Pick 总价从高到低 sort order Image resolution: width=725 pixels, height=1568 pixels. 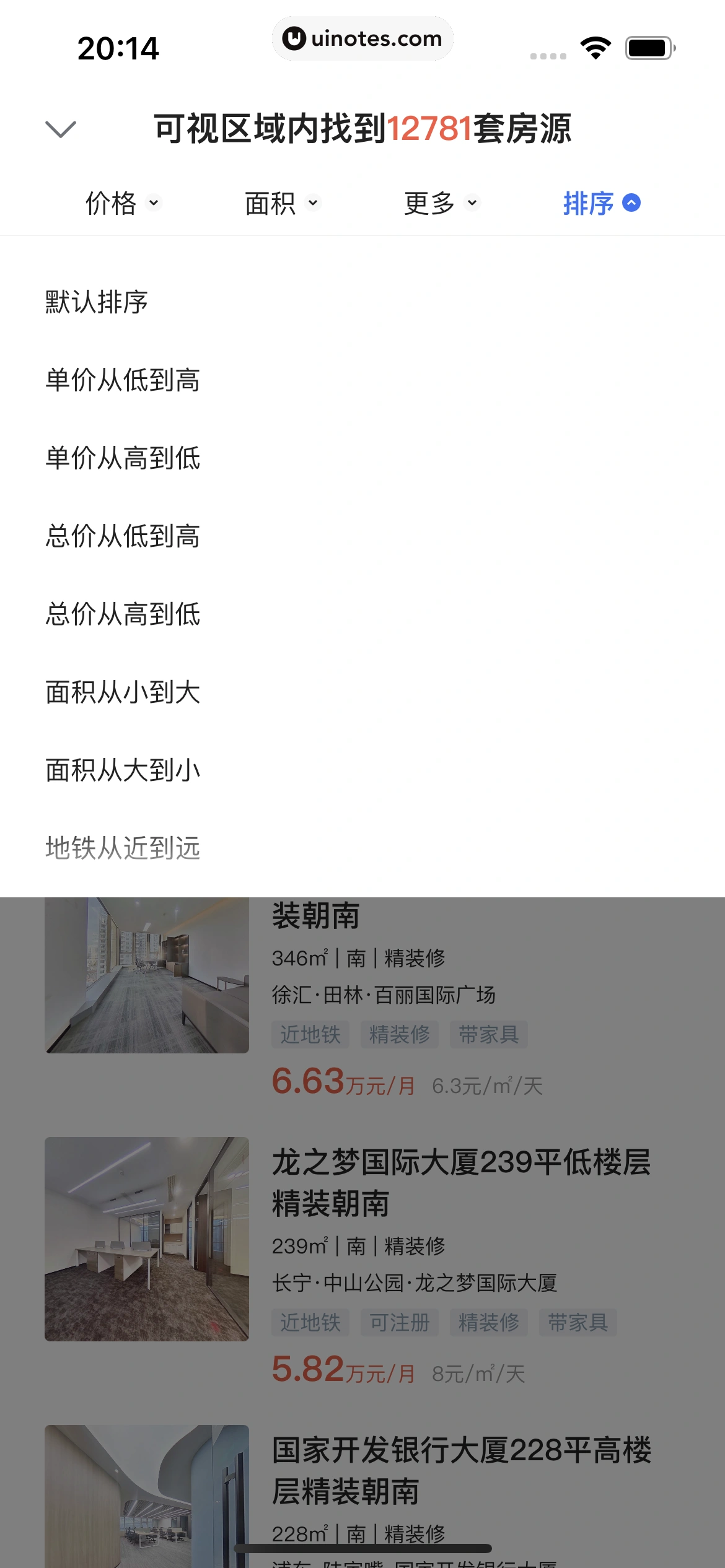point(123,614)
